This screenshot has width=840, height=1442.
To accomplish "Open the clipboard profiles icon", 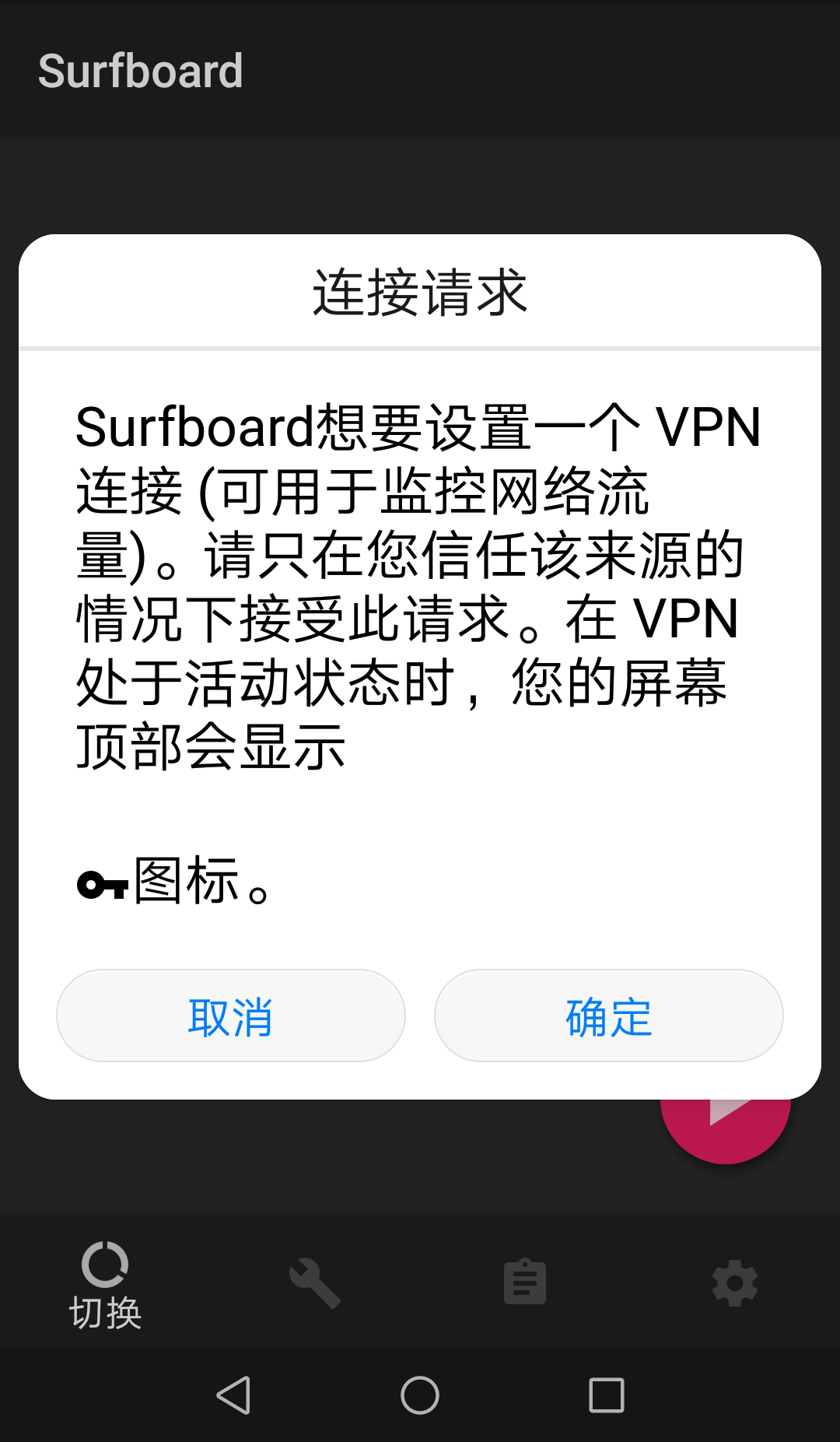I will click(x=525, y=1280).
